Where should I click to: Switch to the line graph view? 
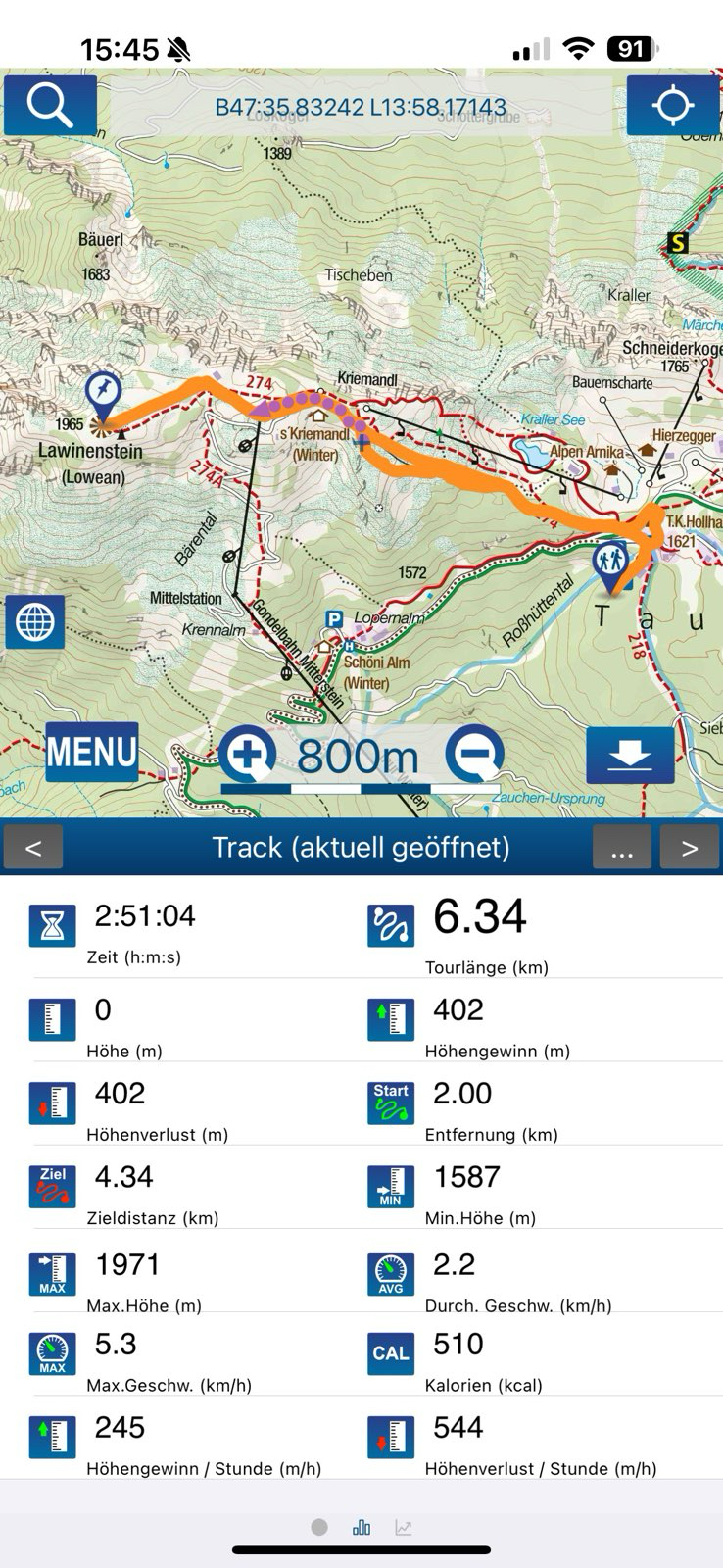404,1527
